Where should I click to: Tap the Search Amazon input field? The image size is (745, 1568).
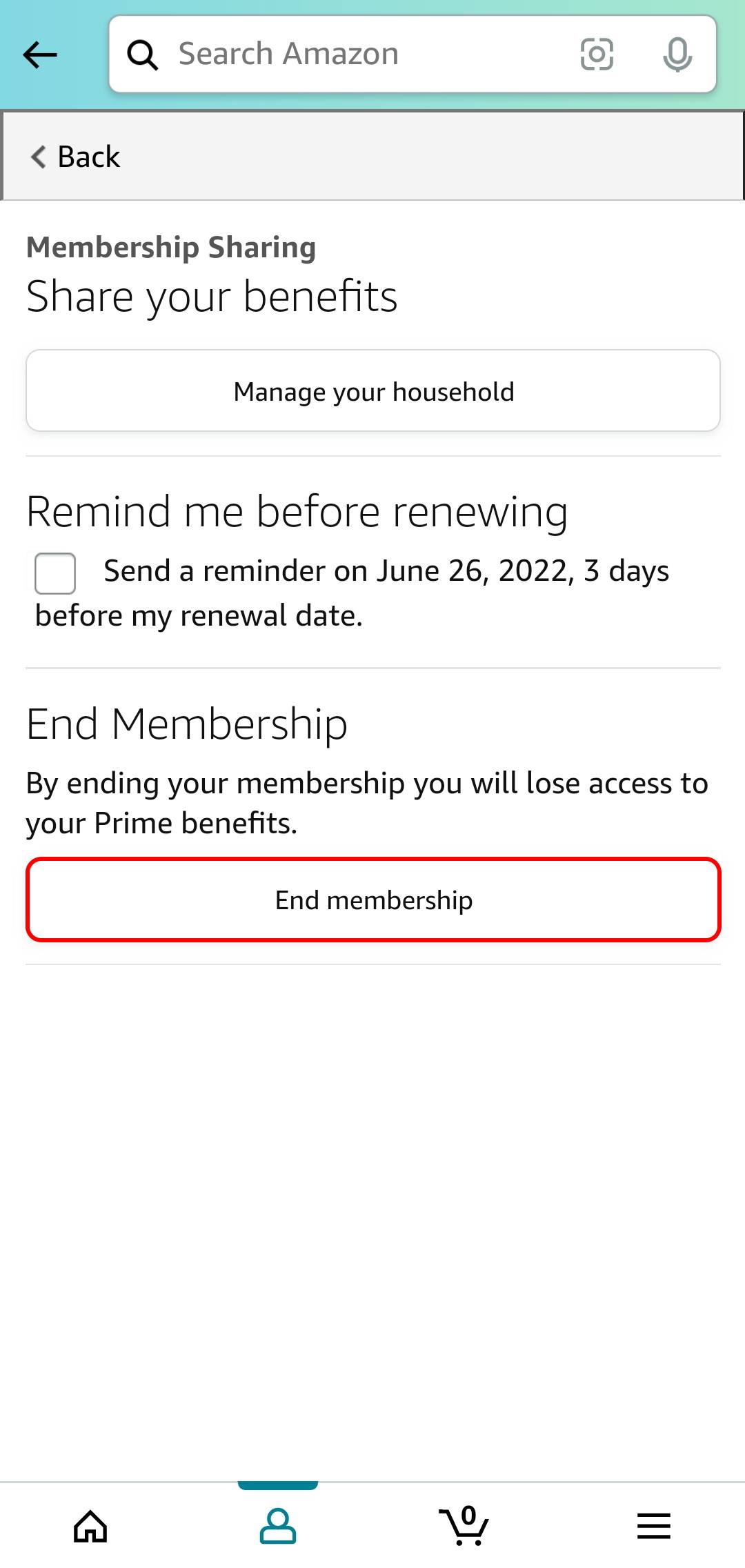[372, 54]
